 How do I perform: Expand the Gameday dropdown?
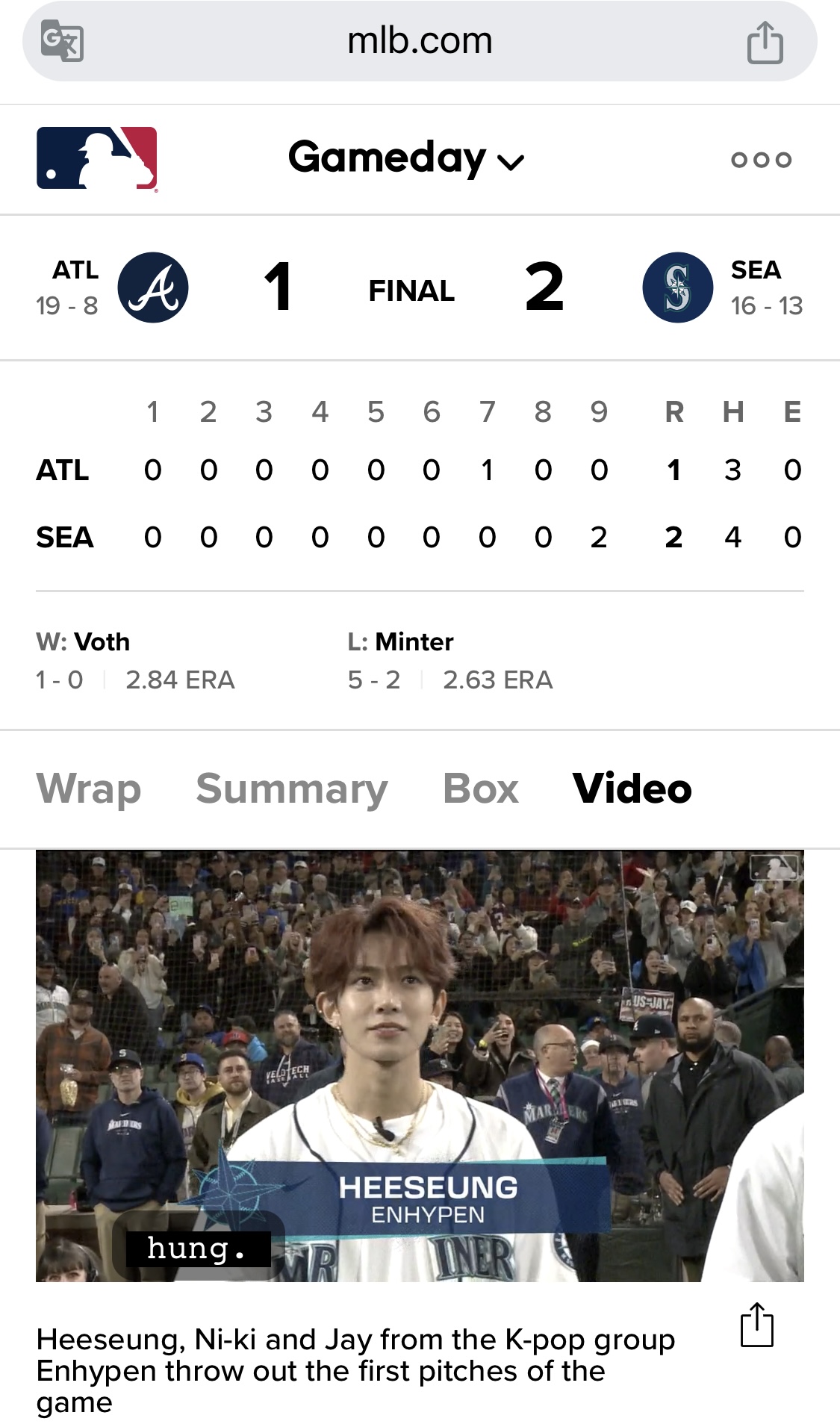click(406, 158)
